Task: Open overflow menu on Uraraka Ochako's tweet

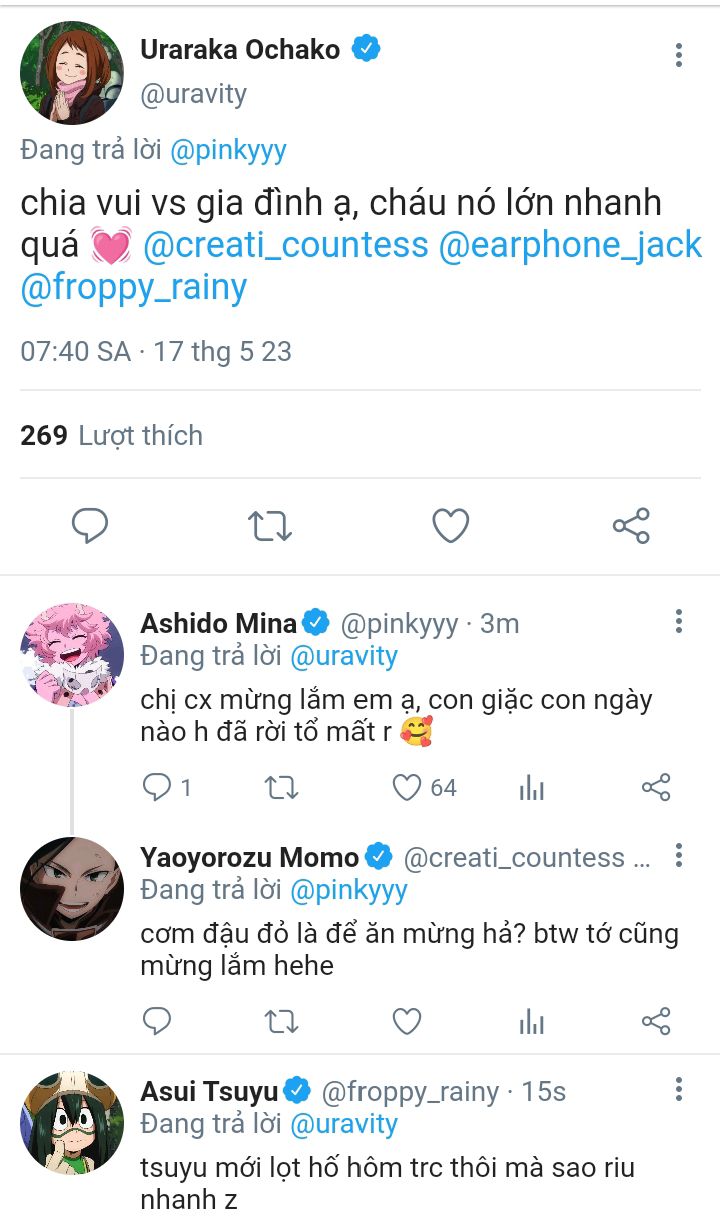Action: tap(679, 54)
